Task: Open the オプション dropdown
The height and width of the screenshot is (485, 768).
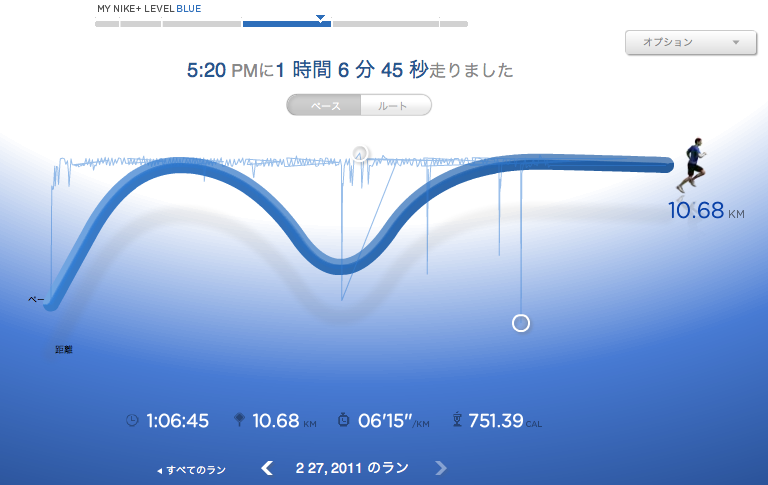Action: tap(691, 43)
